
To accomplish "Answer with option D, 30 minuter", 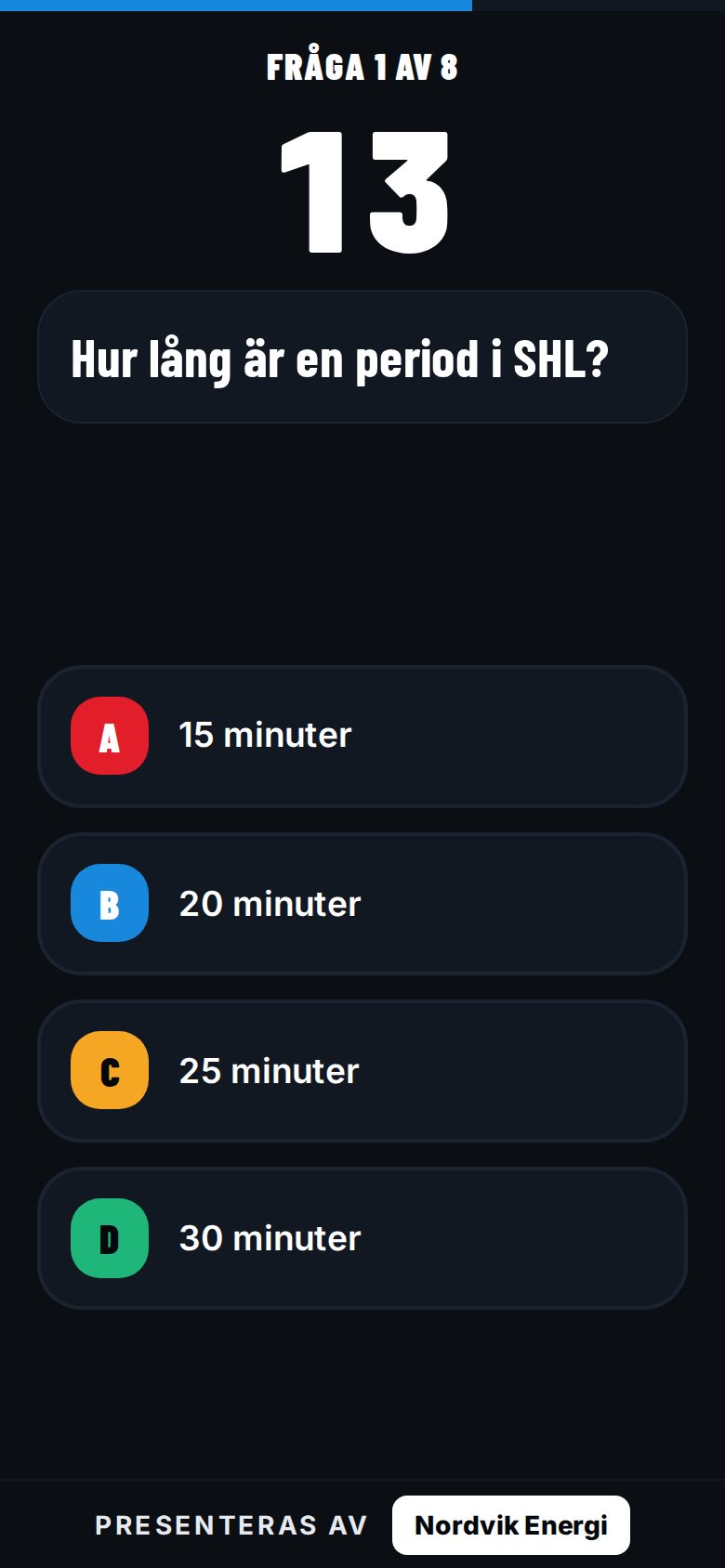I will click(362, 1238).
